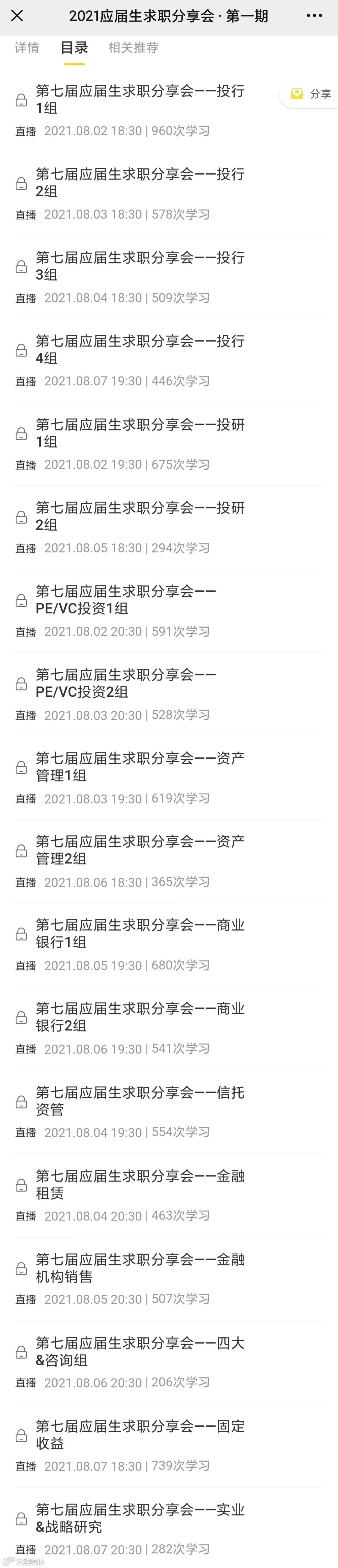Switch to the 相关推荐 tab
Screen dimensions: 338x1568
click(x=133, y=48)
